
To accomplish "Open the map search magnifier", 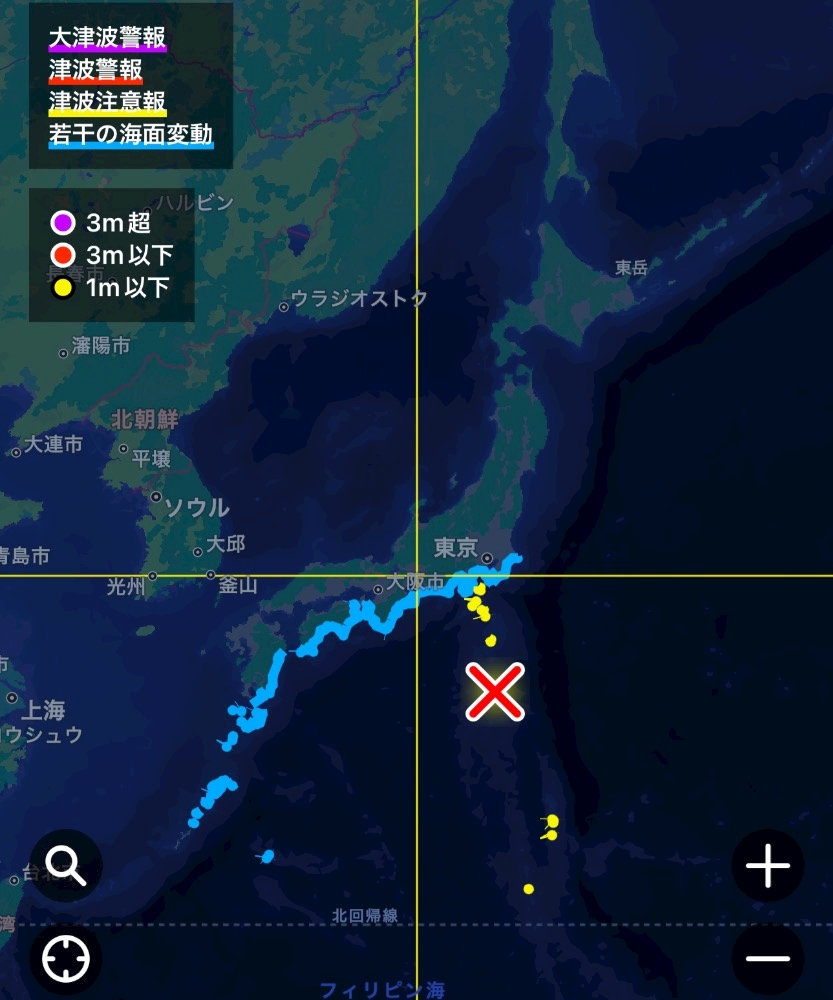I will click(66, 865).
